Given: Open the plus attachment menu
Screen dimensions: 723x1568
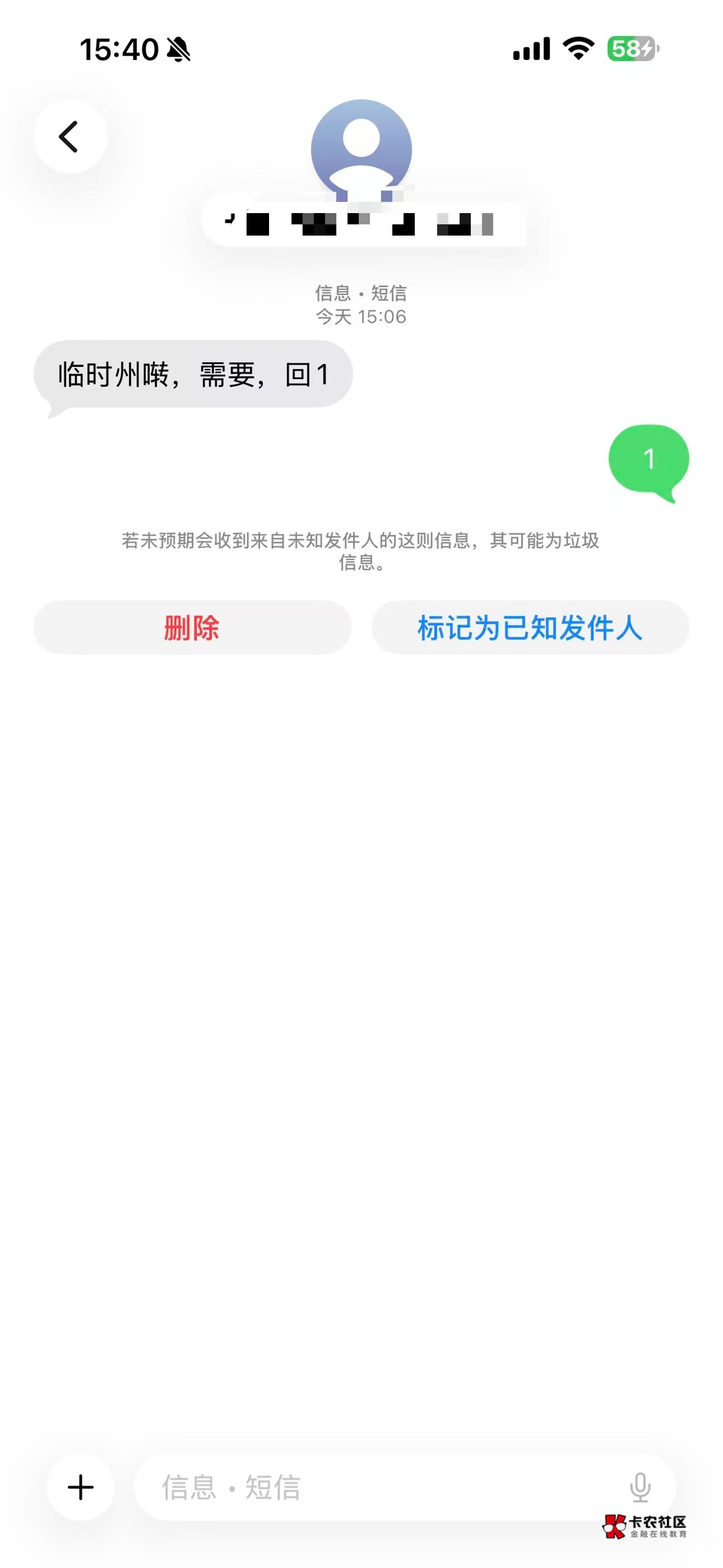Looking at the screenshot, I should (x=81, y=1488).
